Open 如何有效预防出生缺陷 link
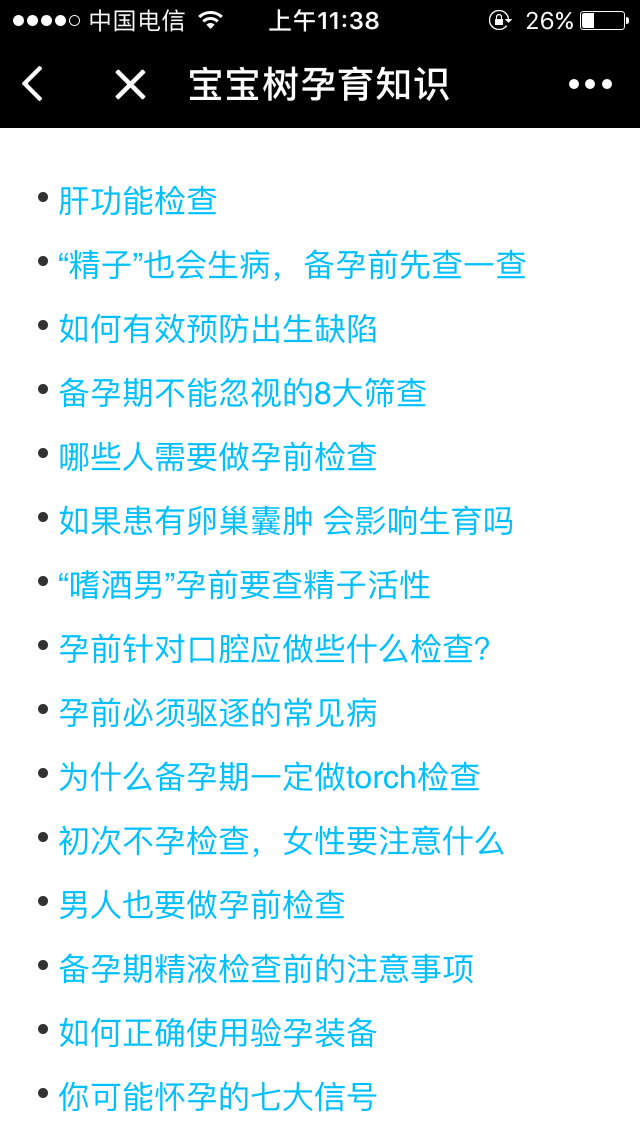The image size is (640, 1136). [x=218, y=329]
